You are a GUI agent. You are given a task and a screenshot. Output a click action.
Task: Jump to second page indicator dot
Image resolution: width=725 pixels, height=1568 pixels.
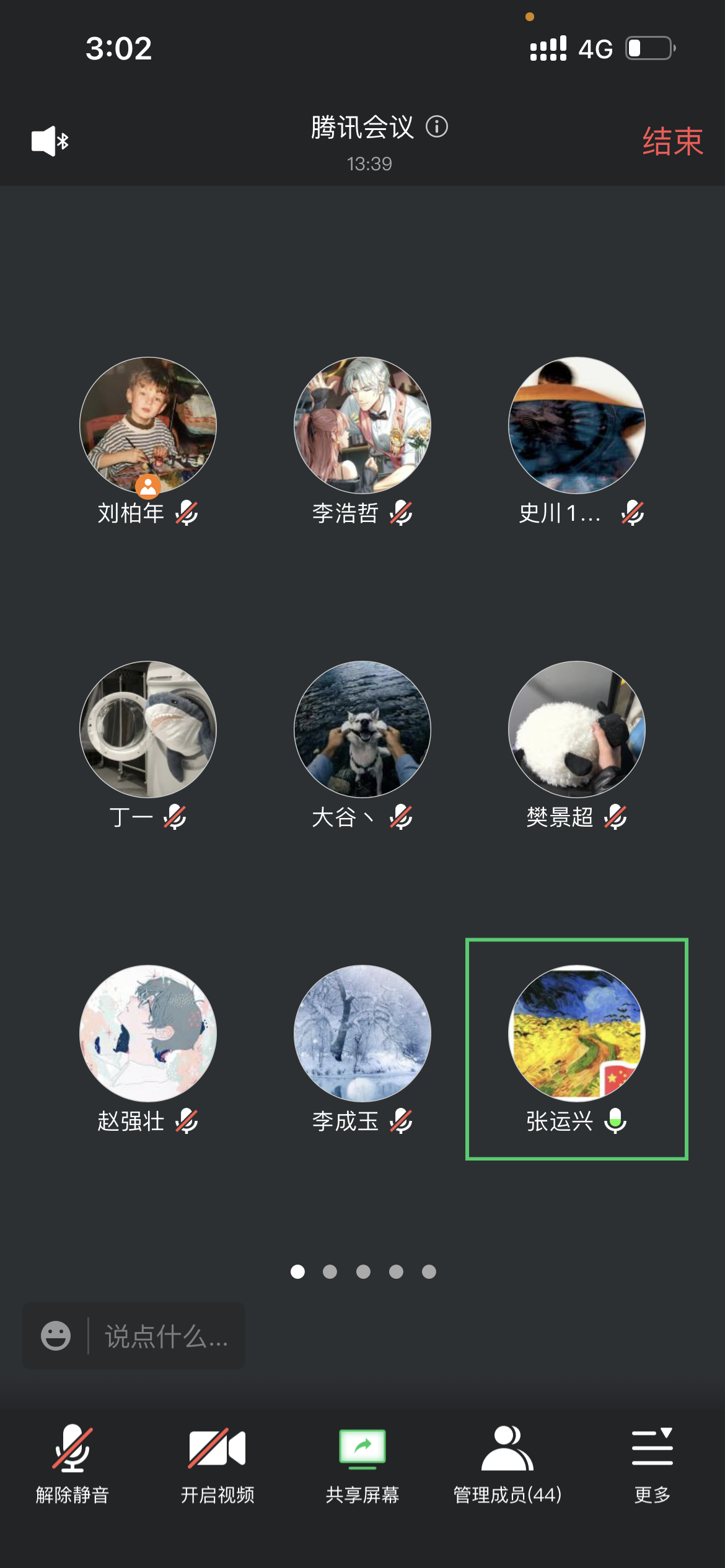coord(330,1271)
